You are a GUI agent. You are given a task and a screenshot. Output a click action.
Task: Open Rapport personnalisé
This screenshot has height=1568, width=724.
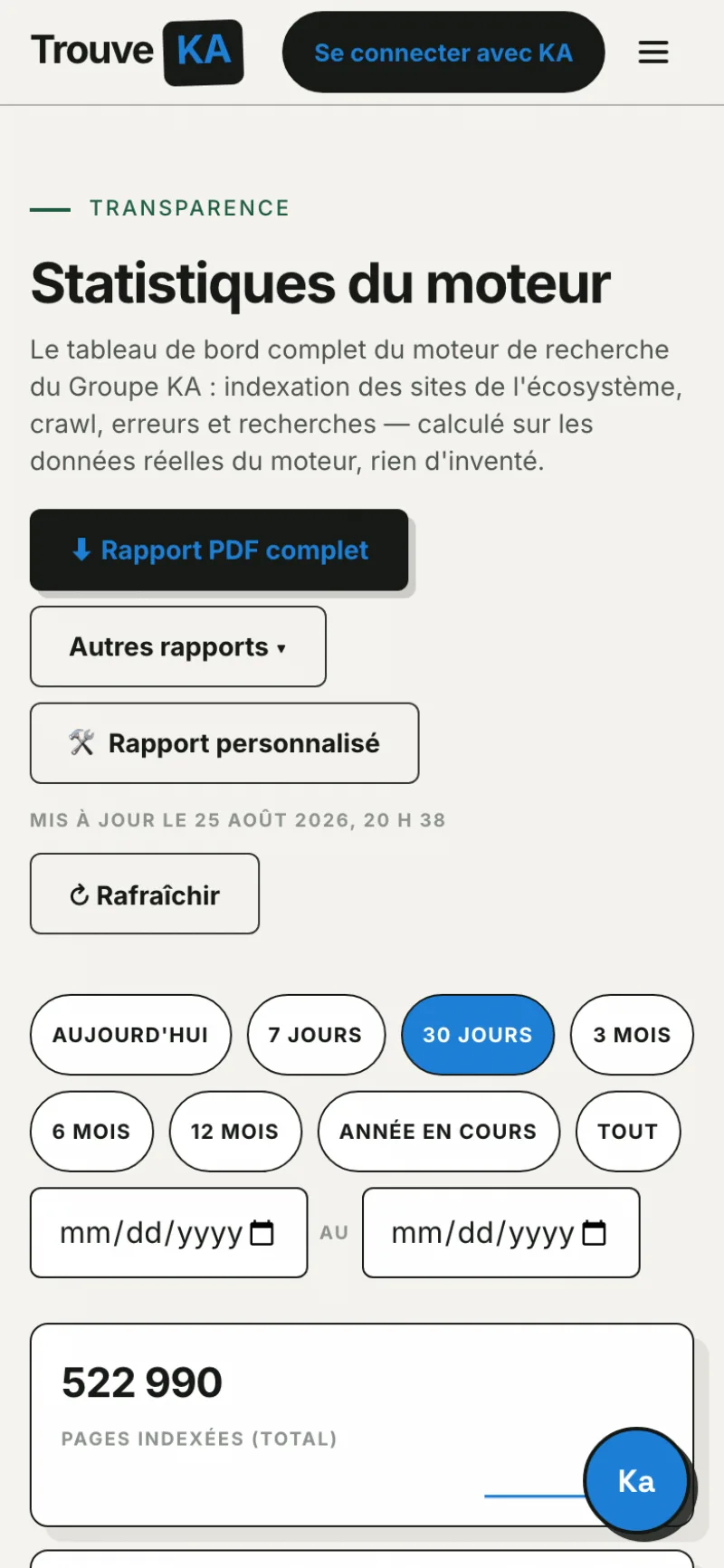[224, 743]
